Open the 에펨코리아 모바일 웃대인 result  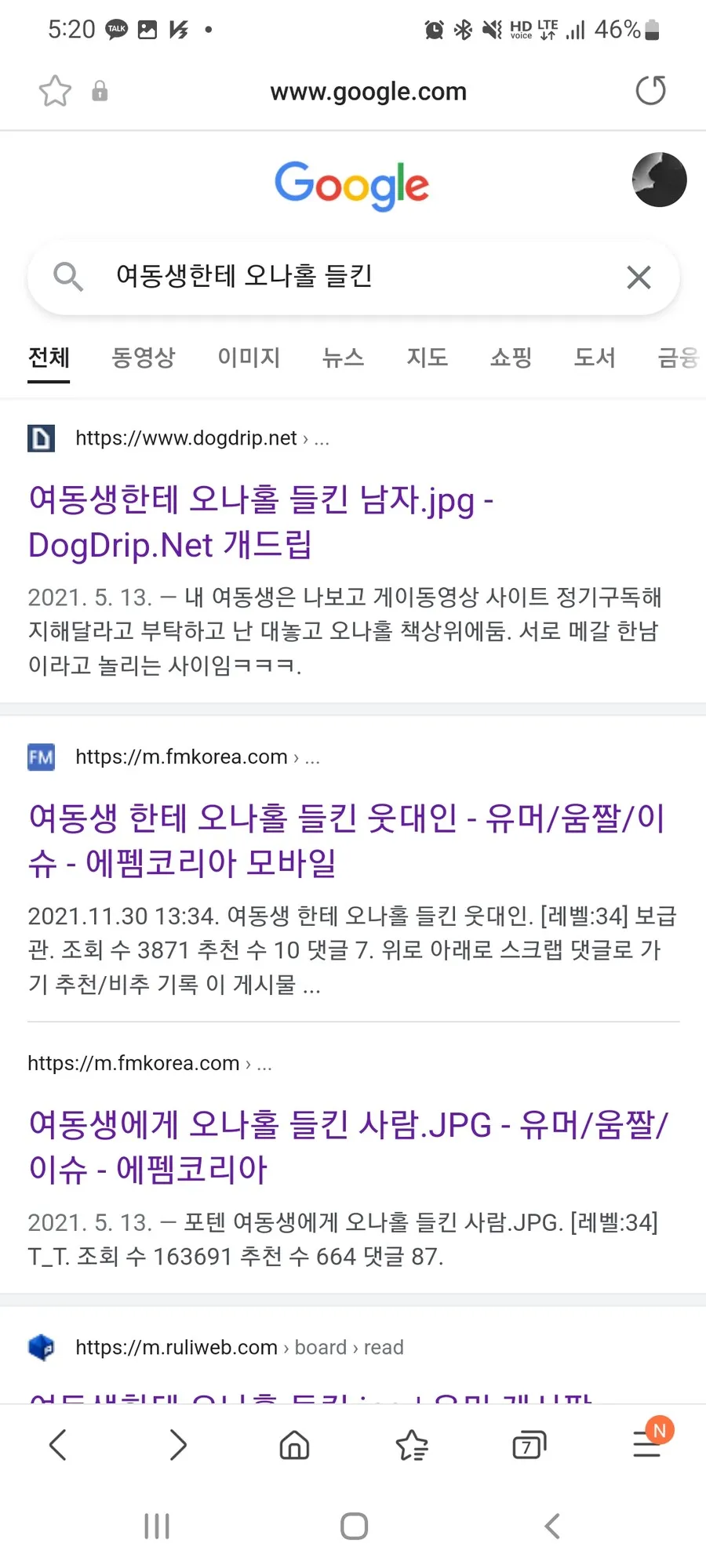pos(345,840)
